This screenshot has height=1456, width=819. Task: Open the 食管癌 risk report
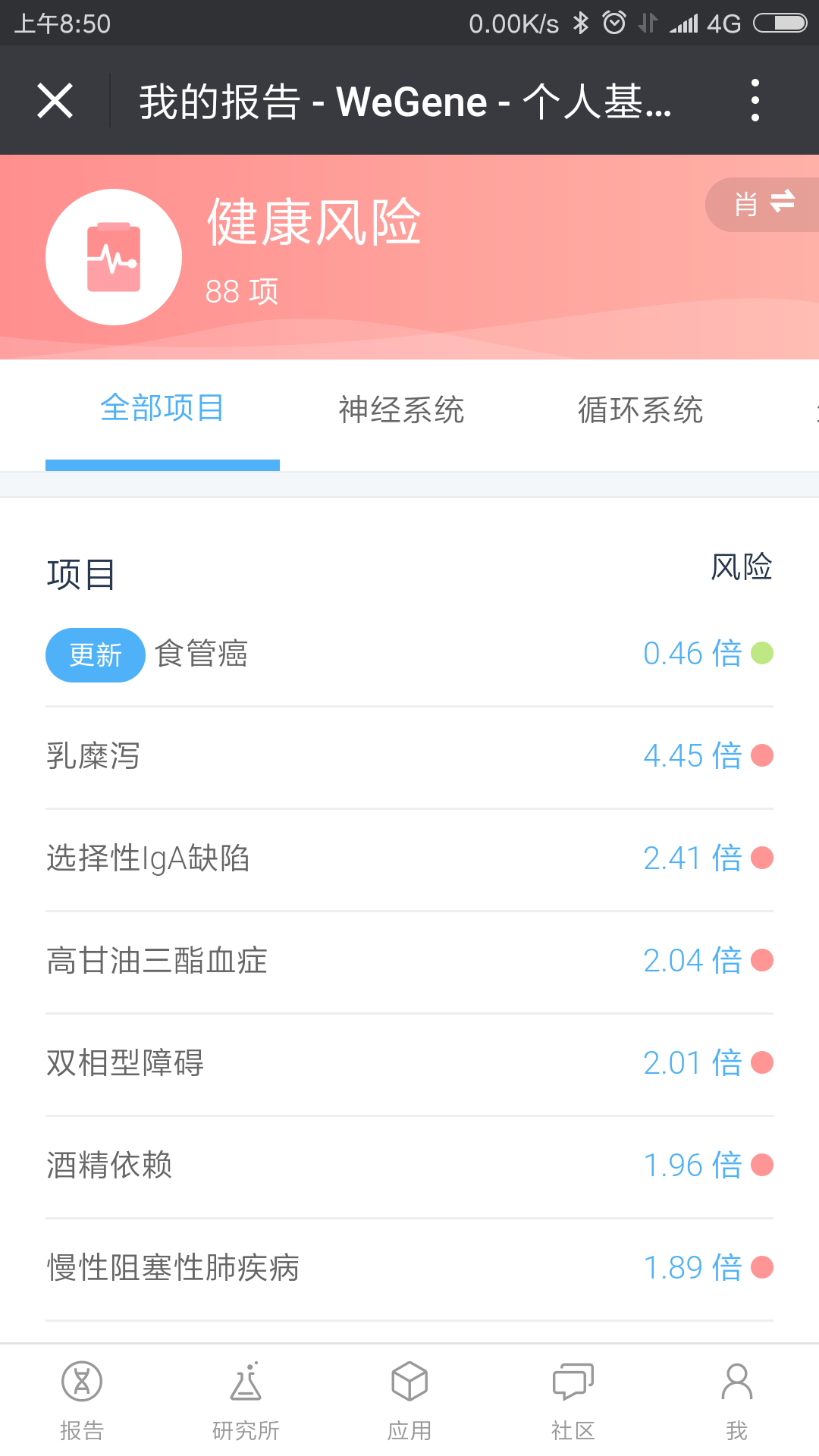(x=409, y=654)
